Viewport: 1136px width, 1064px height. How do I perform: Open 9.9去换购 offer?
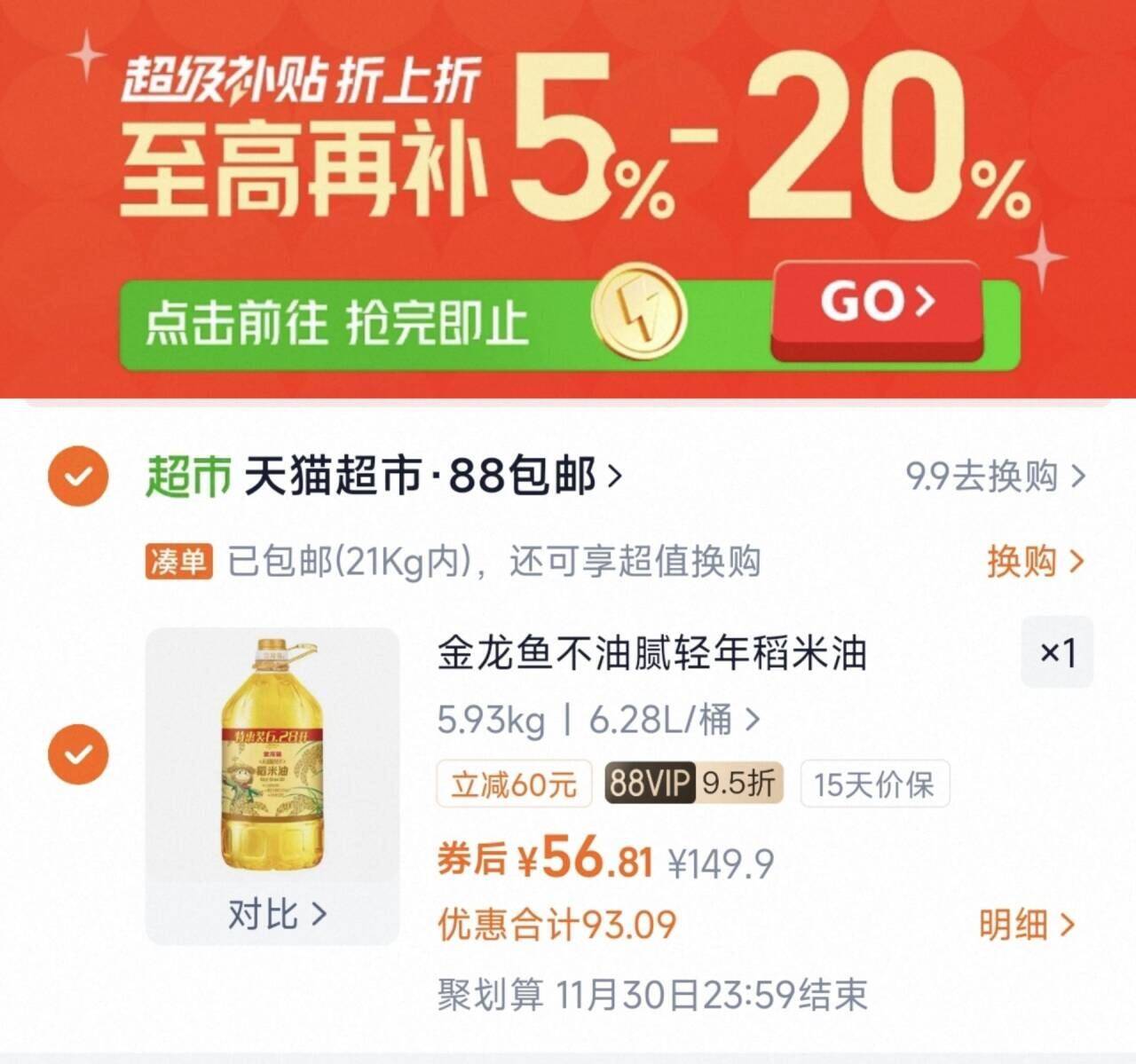coord(995,477)
